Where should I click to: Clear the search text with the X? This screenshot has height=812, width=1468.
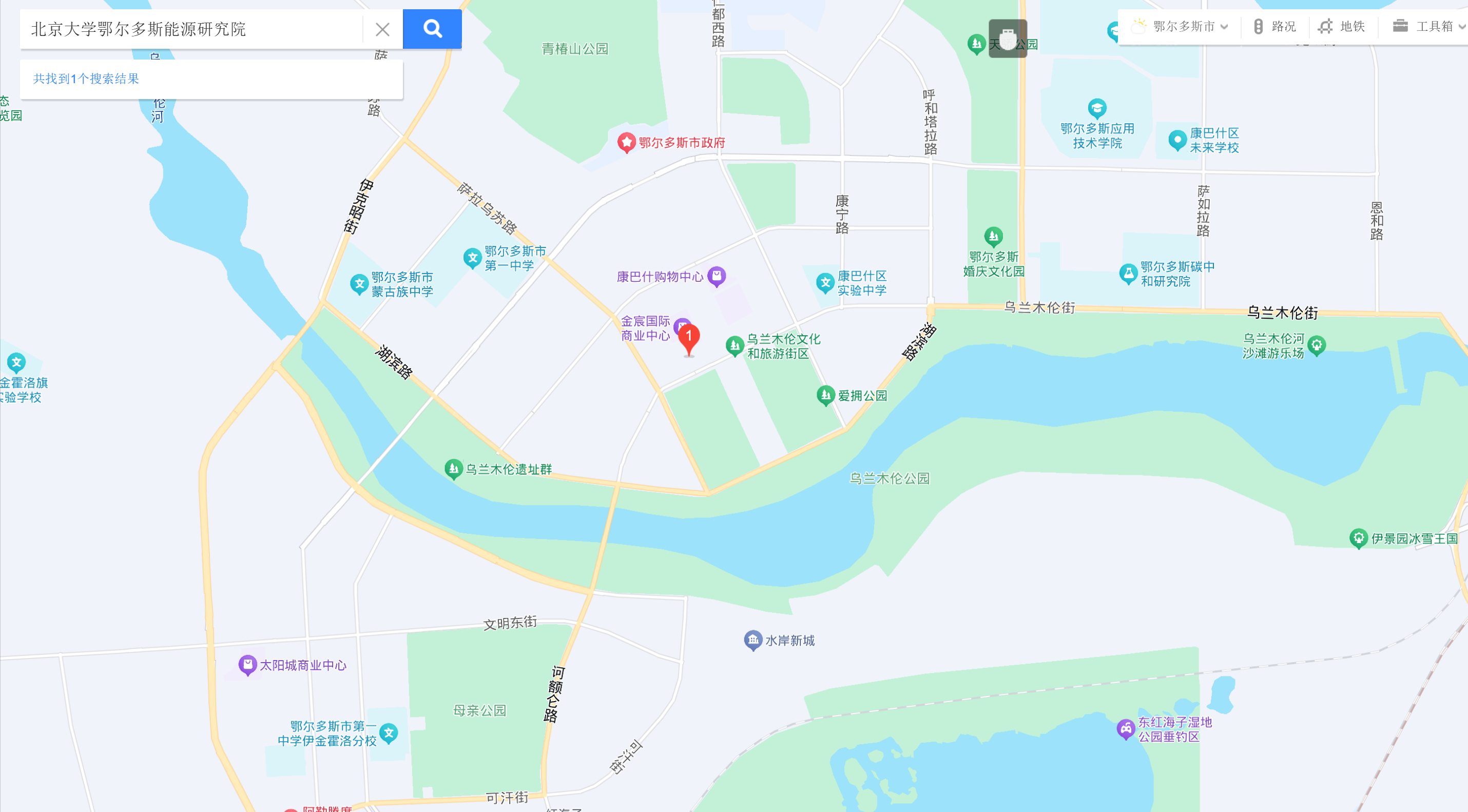[382, 29]
